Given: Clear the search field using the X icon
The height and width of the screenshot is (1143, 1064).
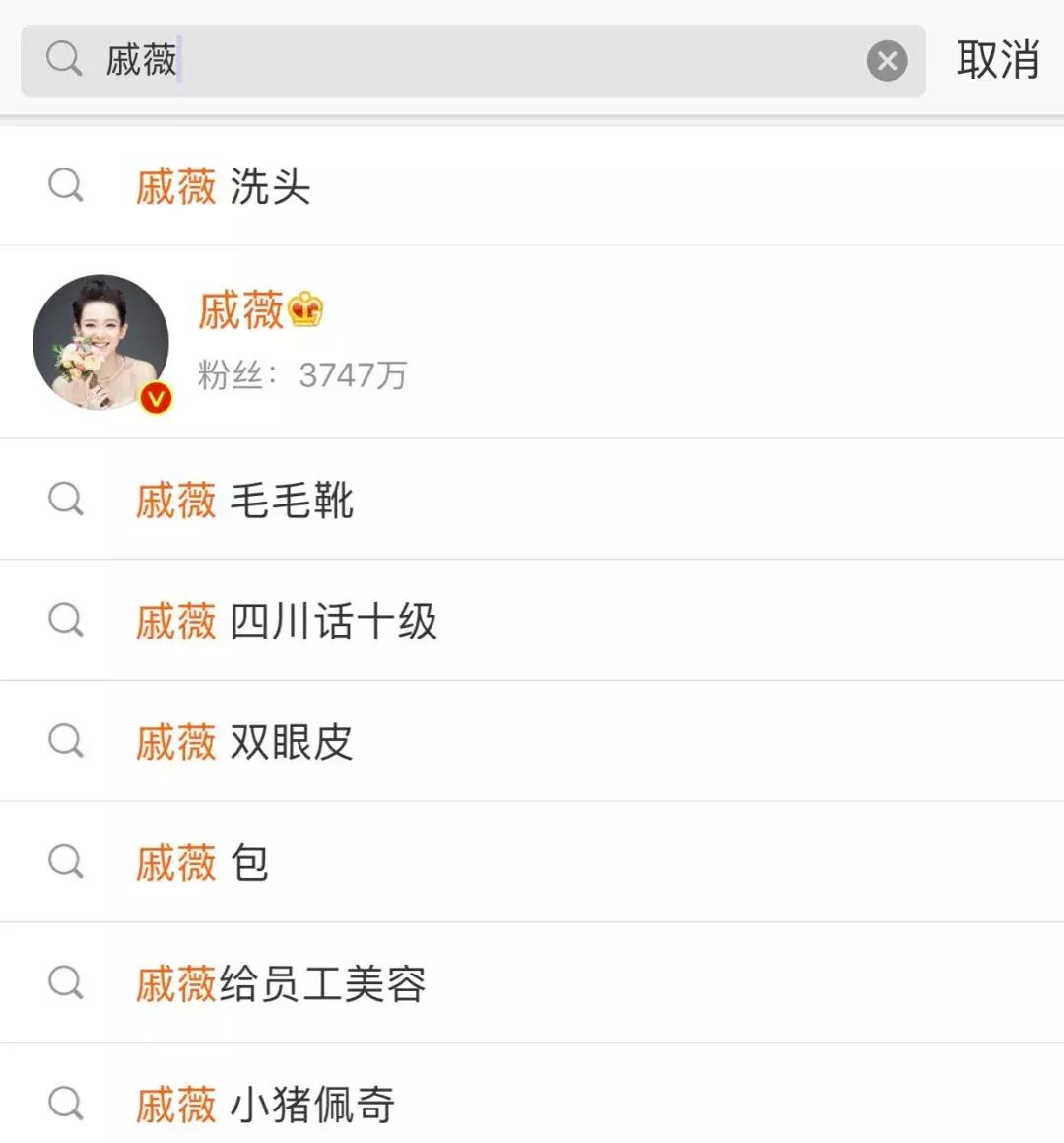Looking at the screenshot, I should pyautogui.click(x=887, y=60).
